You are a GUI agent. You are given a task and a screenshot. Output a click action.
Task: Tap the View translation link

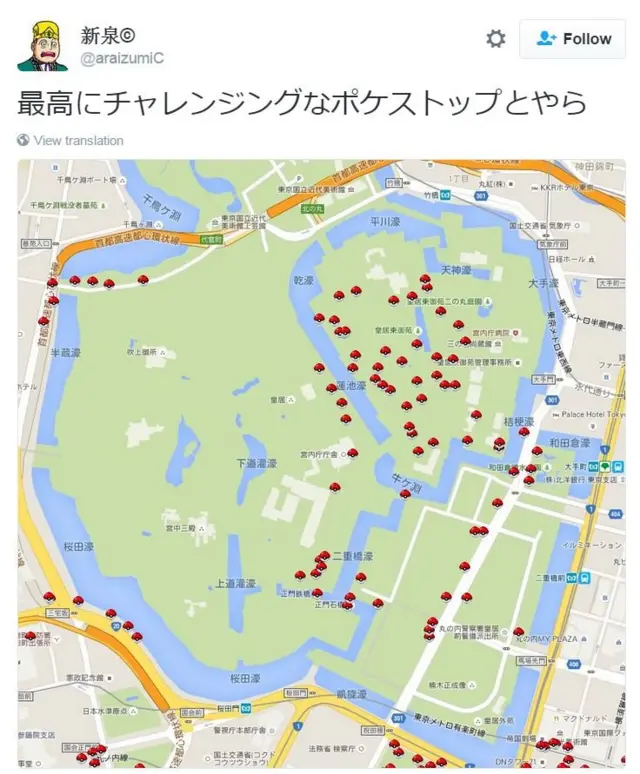pos(77,141)
